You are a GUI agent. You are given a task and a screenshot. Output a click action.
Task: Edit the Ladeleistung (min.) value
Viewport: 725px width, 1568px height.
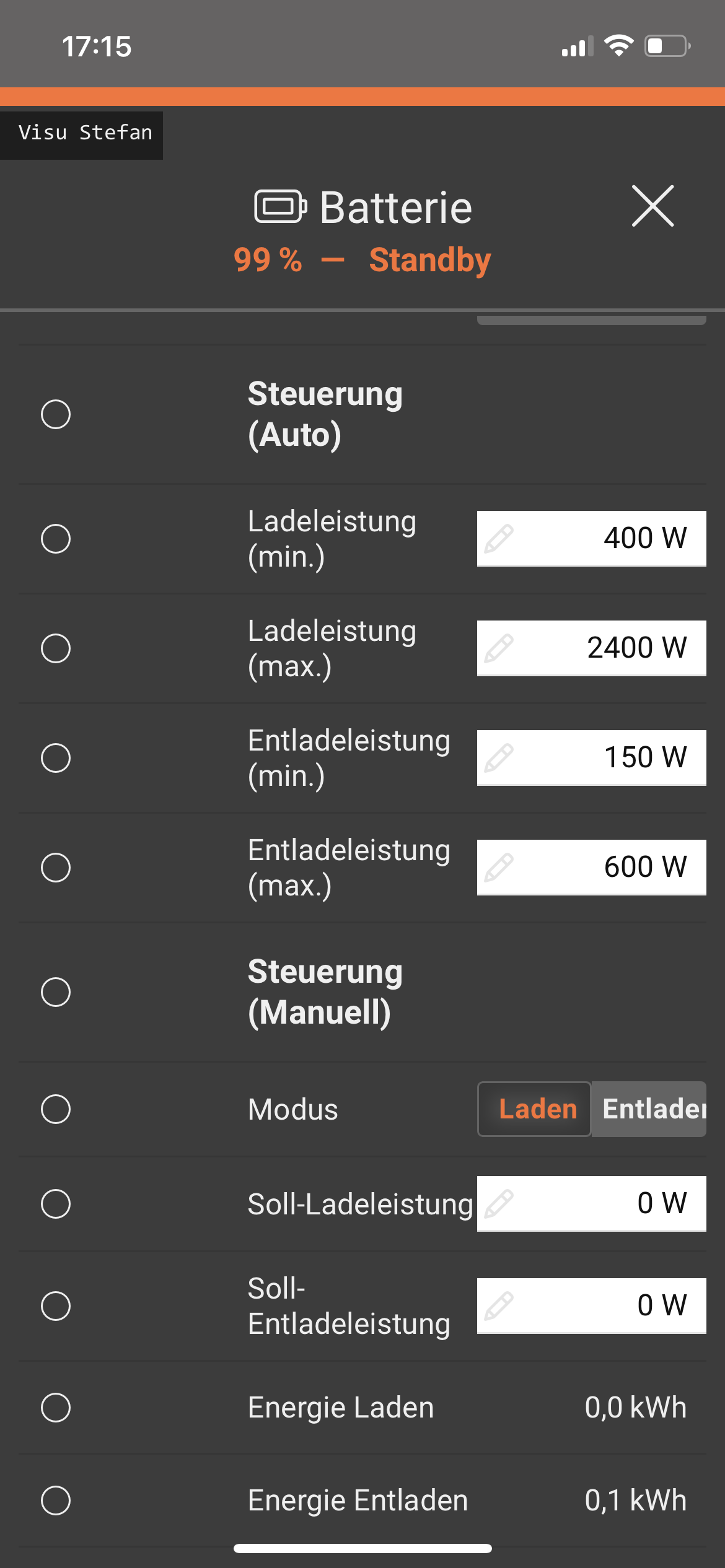click(591, 538)
